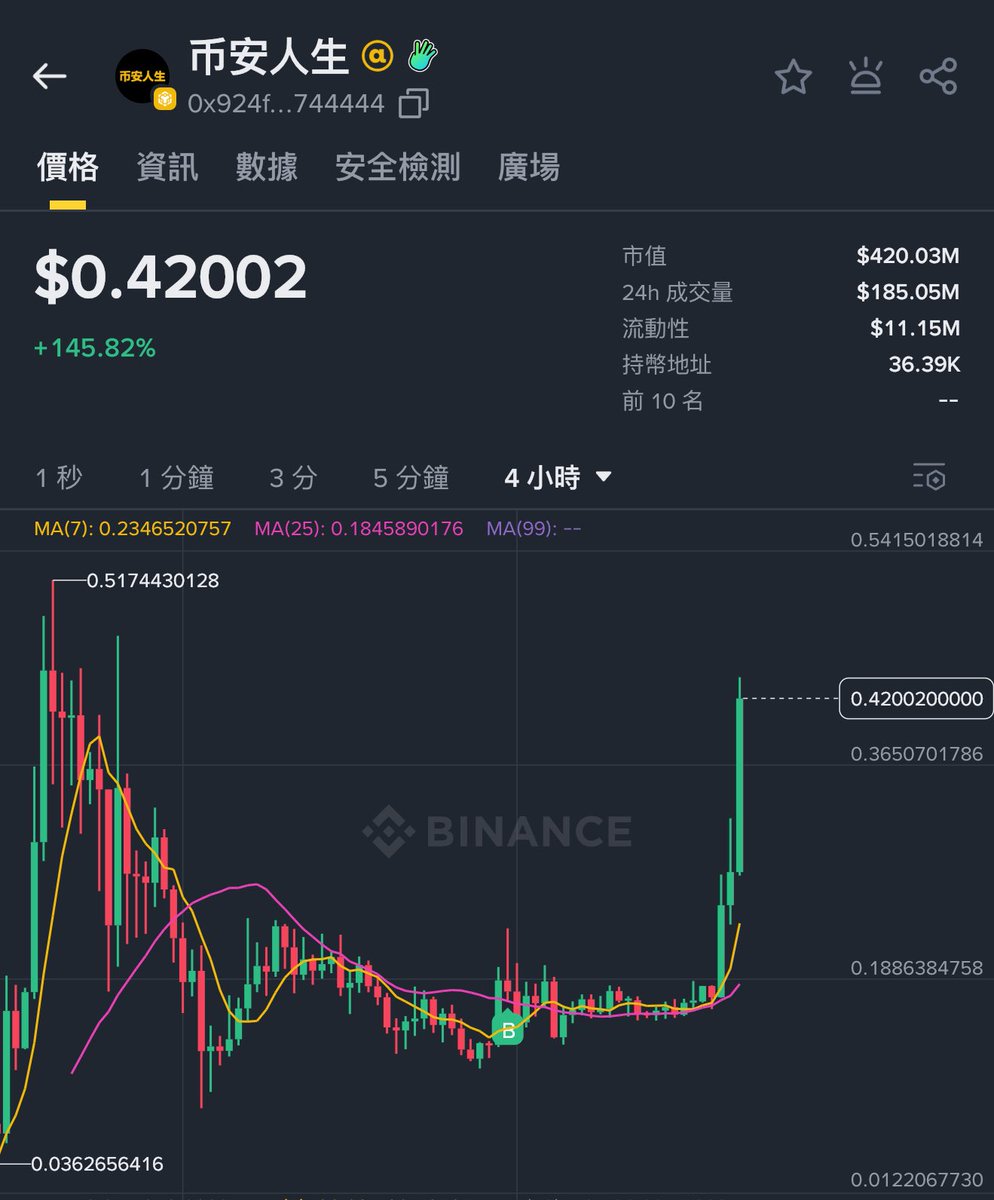Tap the B buy marker on chart
The width and height of the screenshot is (994, 1200).
(508, 1030)
